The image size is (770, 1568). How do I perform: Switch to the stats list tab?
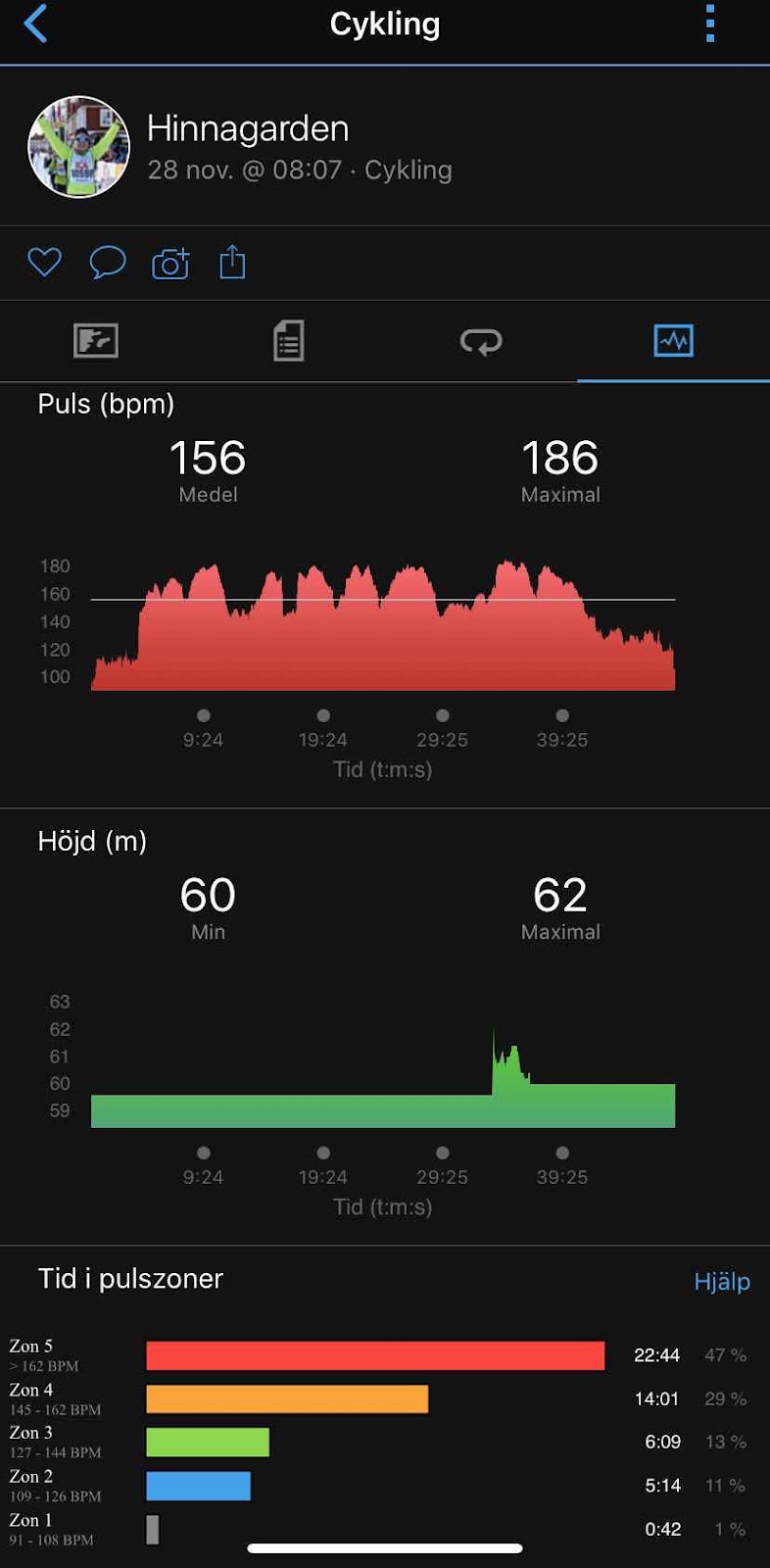click(x=288, y=341)
